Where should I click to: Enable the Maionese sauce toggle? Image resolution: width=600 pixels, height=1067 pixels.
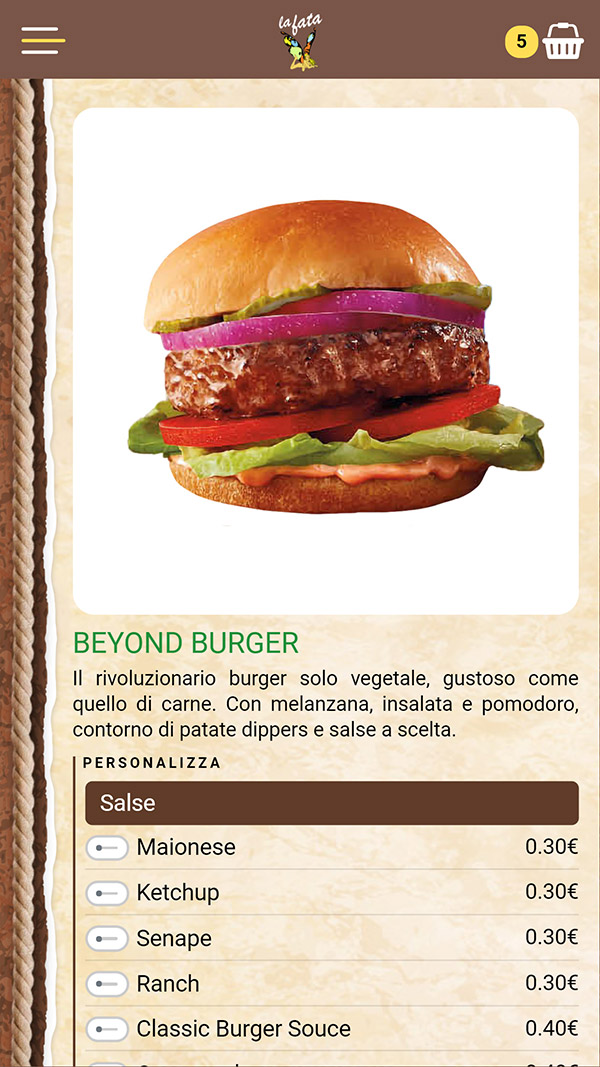click(x=107, y=848)
